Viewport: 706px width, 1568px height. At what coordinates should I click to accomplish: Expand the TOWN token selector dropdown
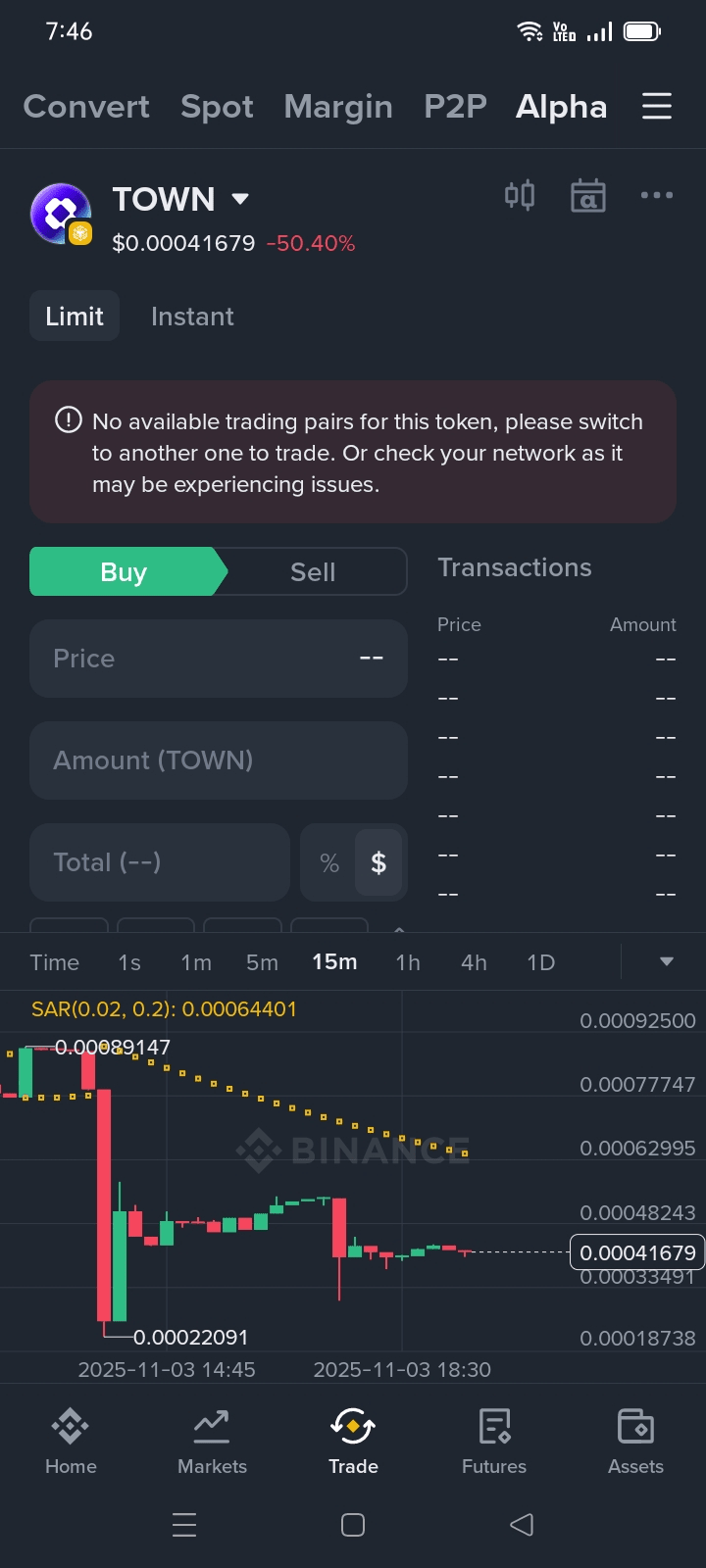click(240, 199)
